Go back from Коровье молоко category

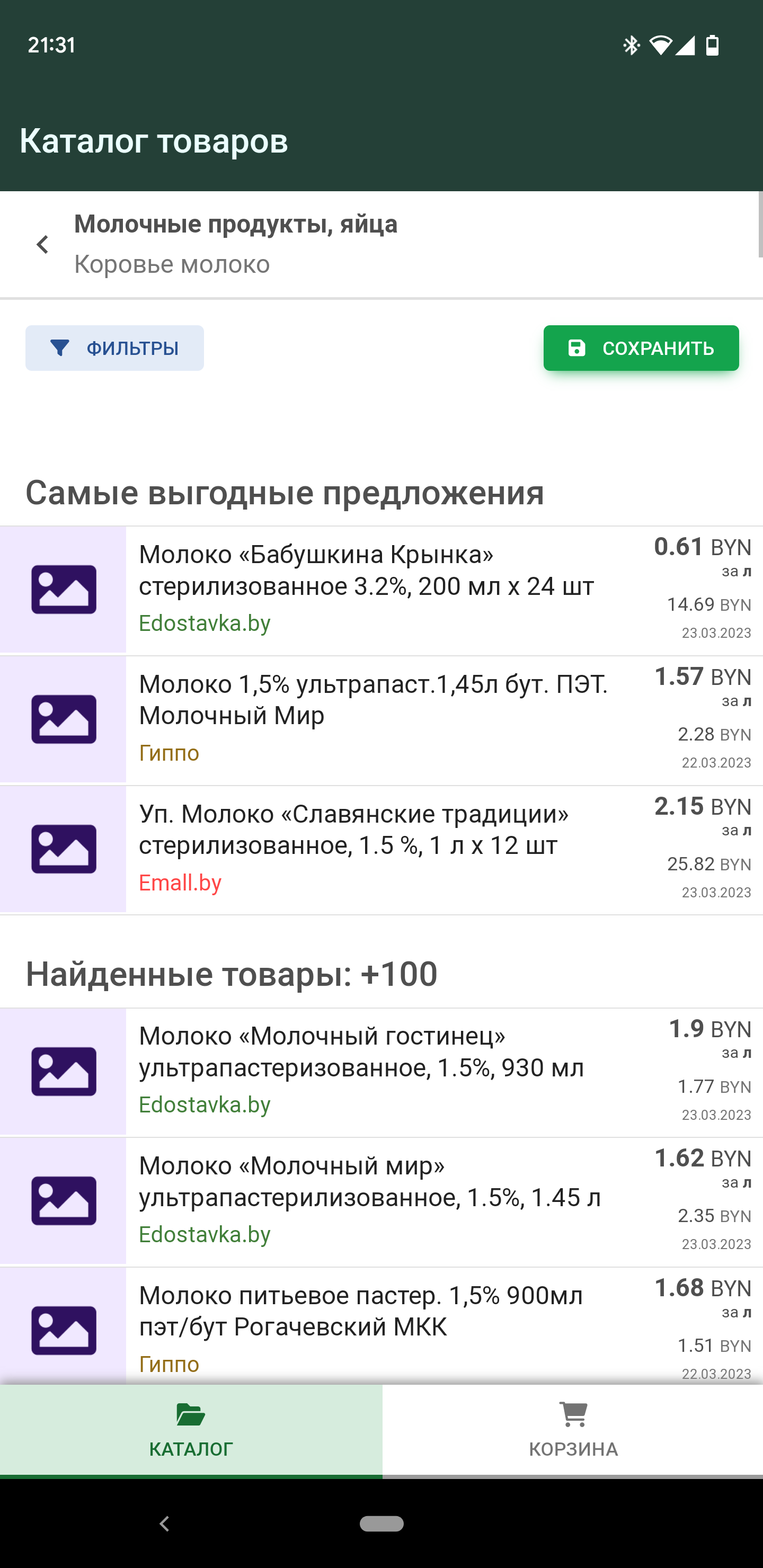42,245
